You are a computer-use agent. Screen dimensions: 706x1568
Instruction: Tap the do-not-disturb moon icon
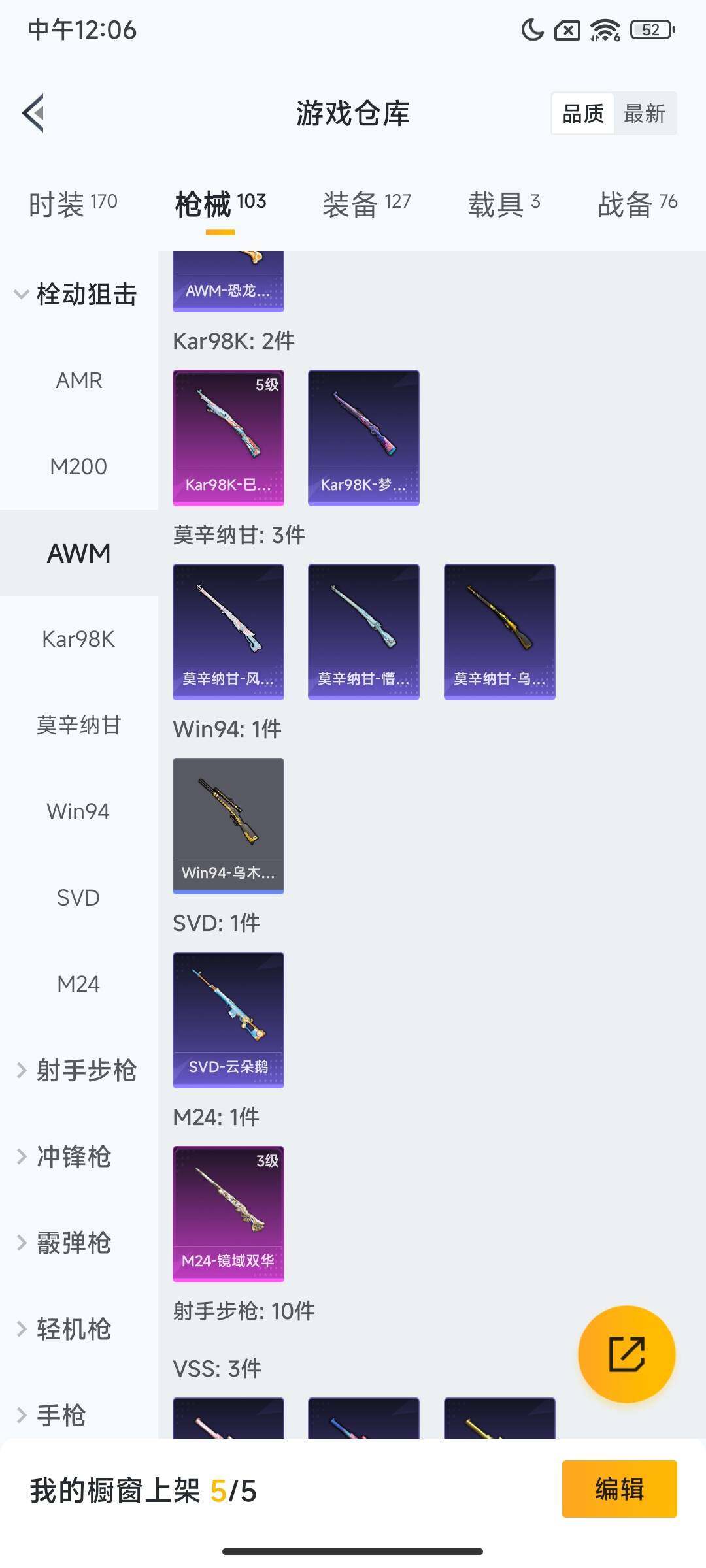click(531, 29)
